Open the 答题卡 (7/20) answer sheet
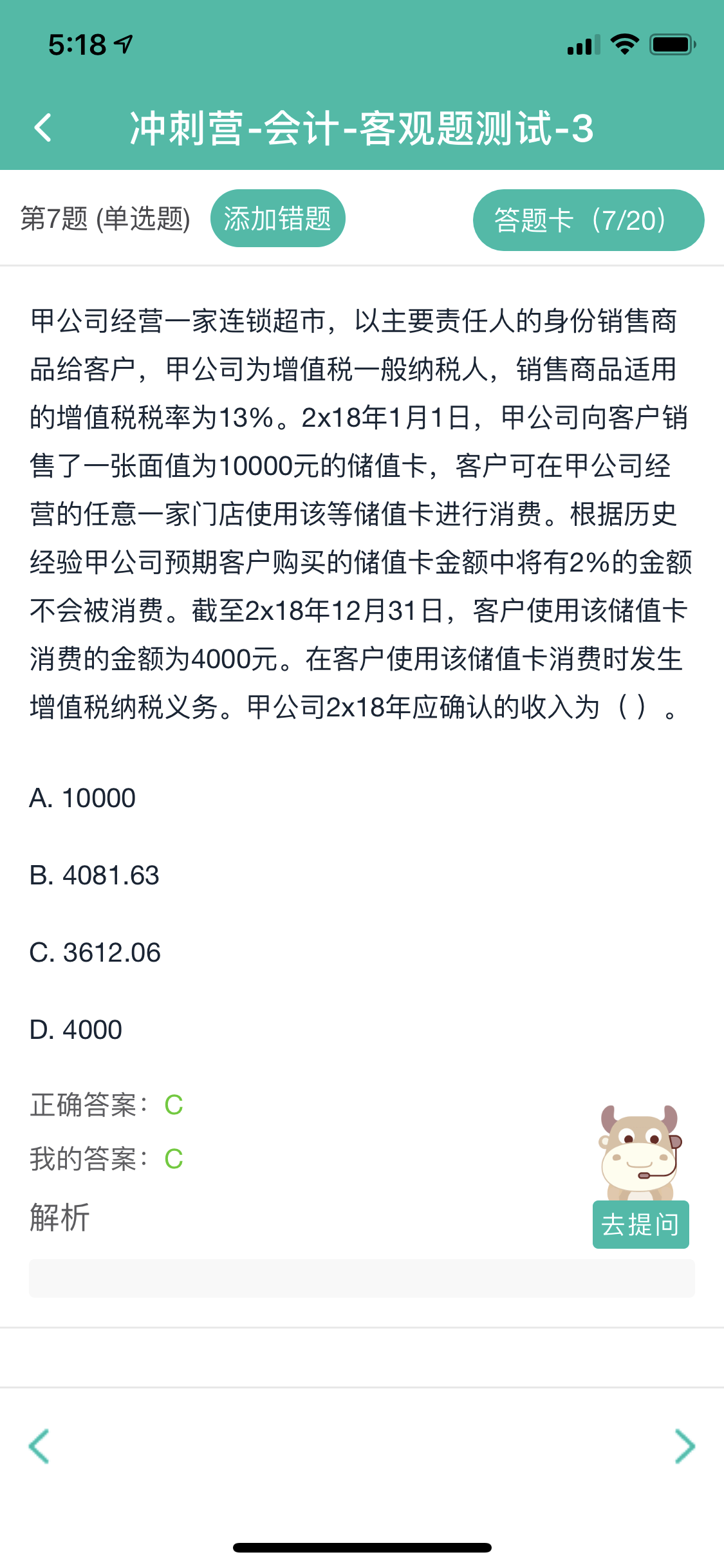 click(588, 220)
